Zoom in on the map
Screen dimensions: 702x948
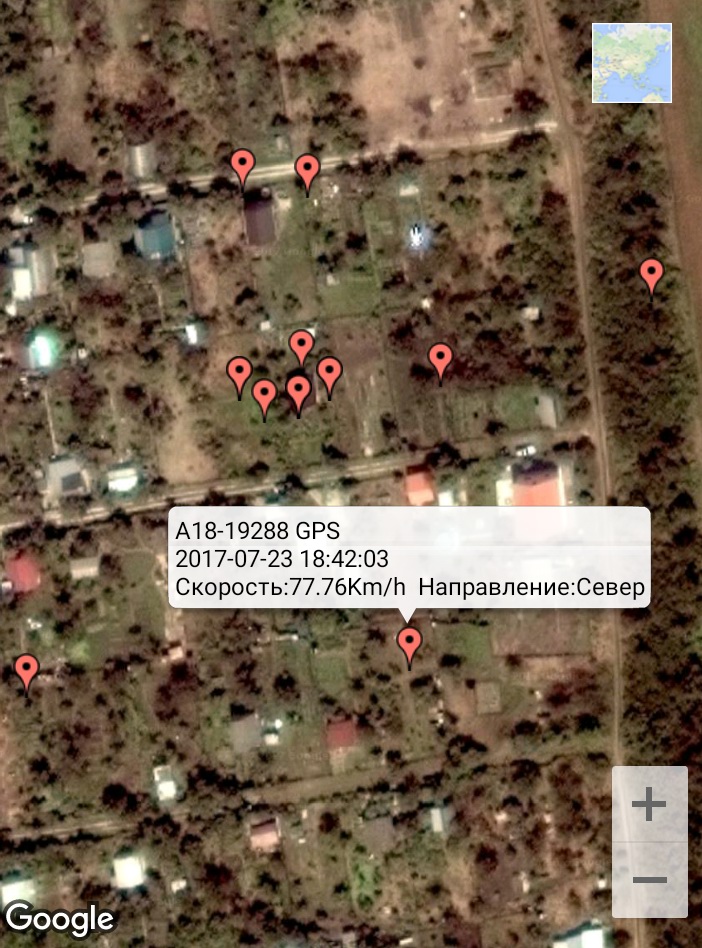click(649, 804)
